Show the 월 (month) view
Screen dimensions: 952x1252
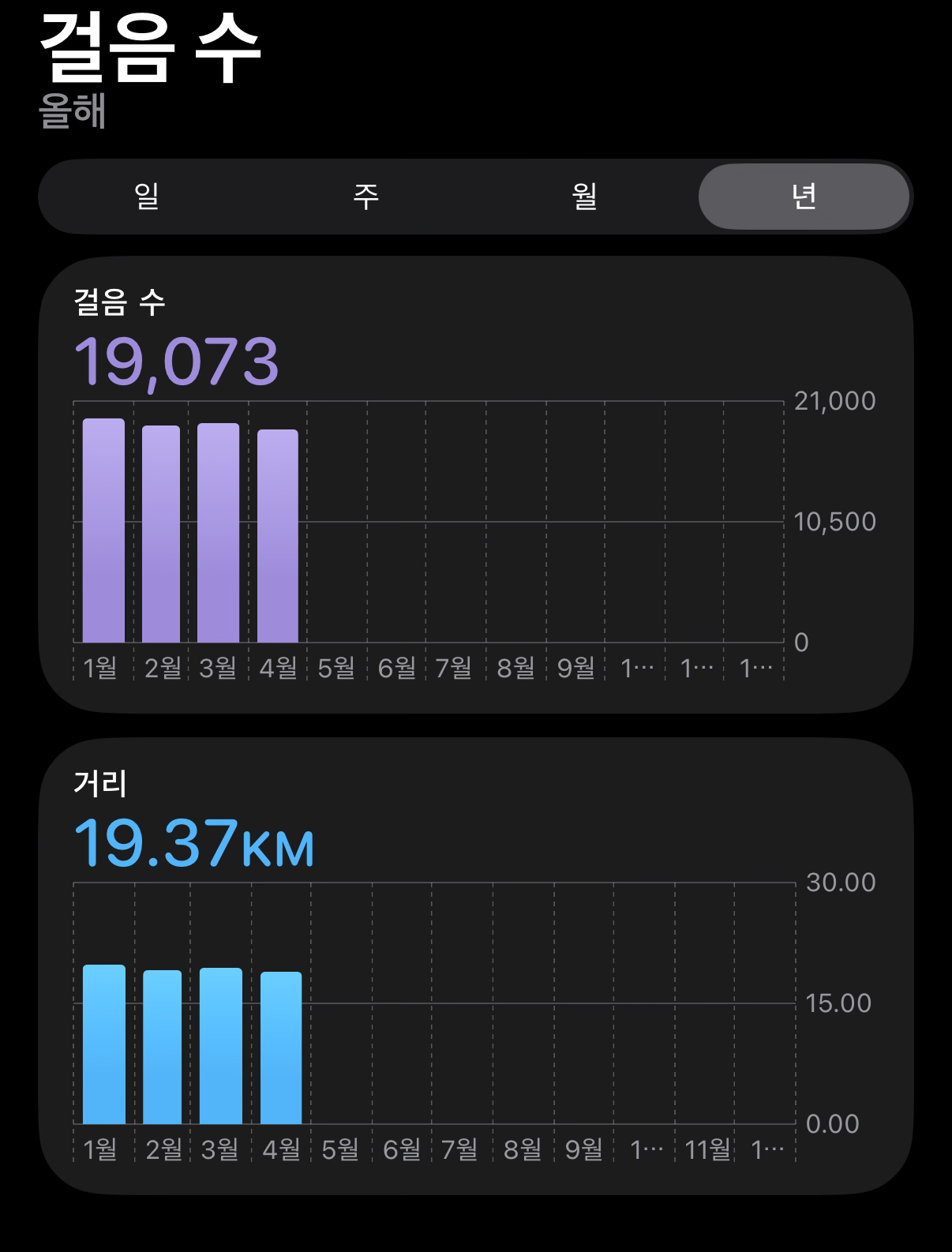[584, 196]
